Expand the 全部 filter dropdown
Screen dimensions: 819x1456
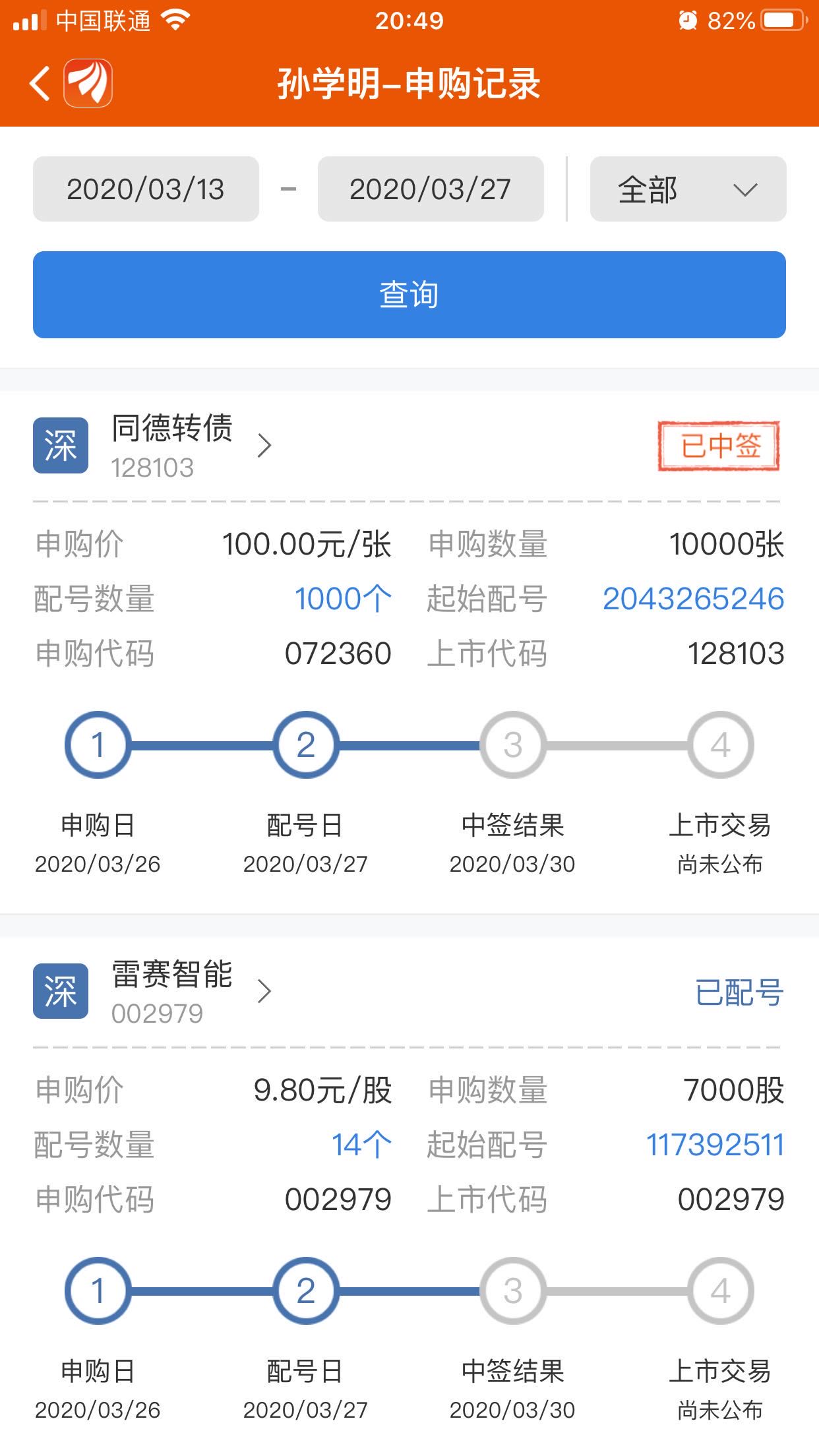click(687, 189)
